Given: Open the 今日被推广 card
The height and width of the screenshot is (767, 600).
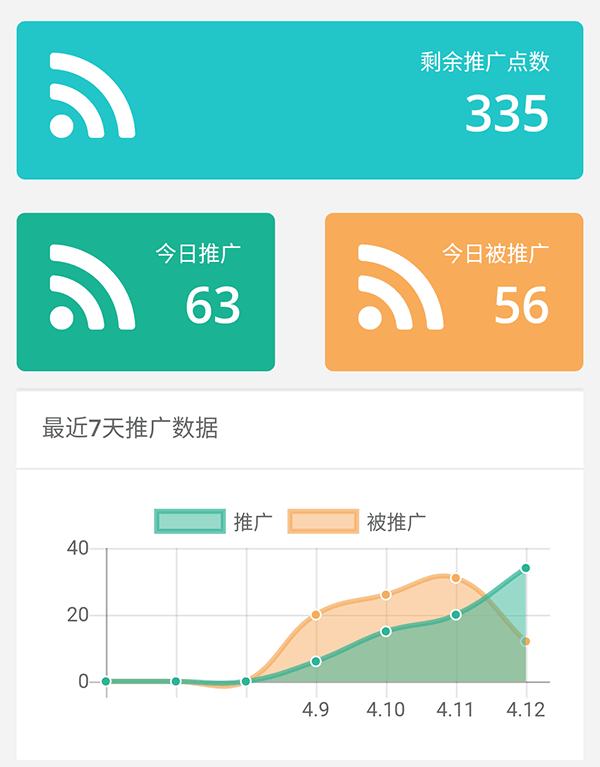Looking at the screenshot, I should [454, 292].
